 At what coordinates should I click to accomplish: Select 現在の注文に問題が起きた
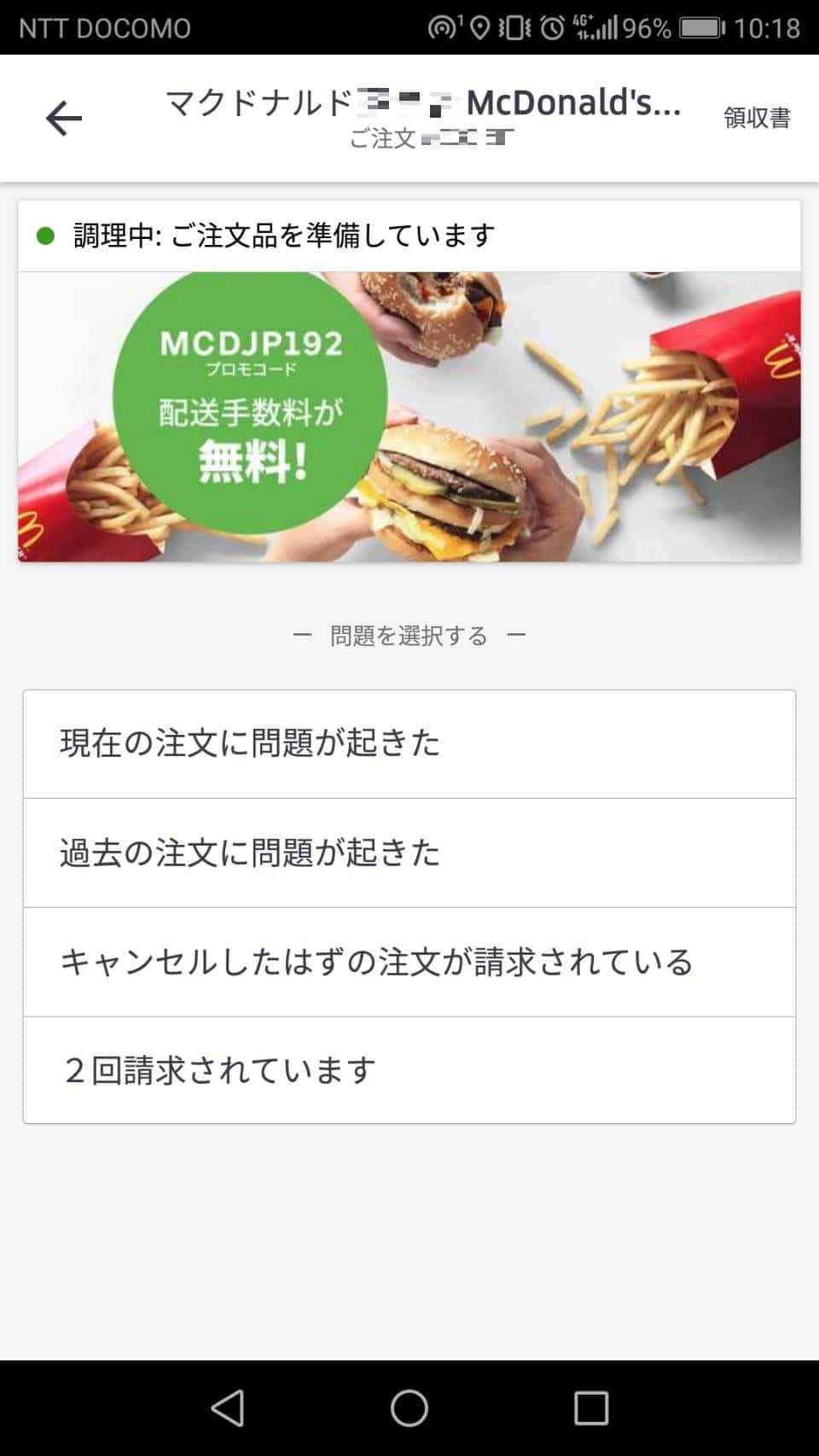coord(409,744)
